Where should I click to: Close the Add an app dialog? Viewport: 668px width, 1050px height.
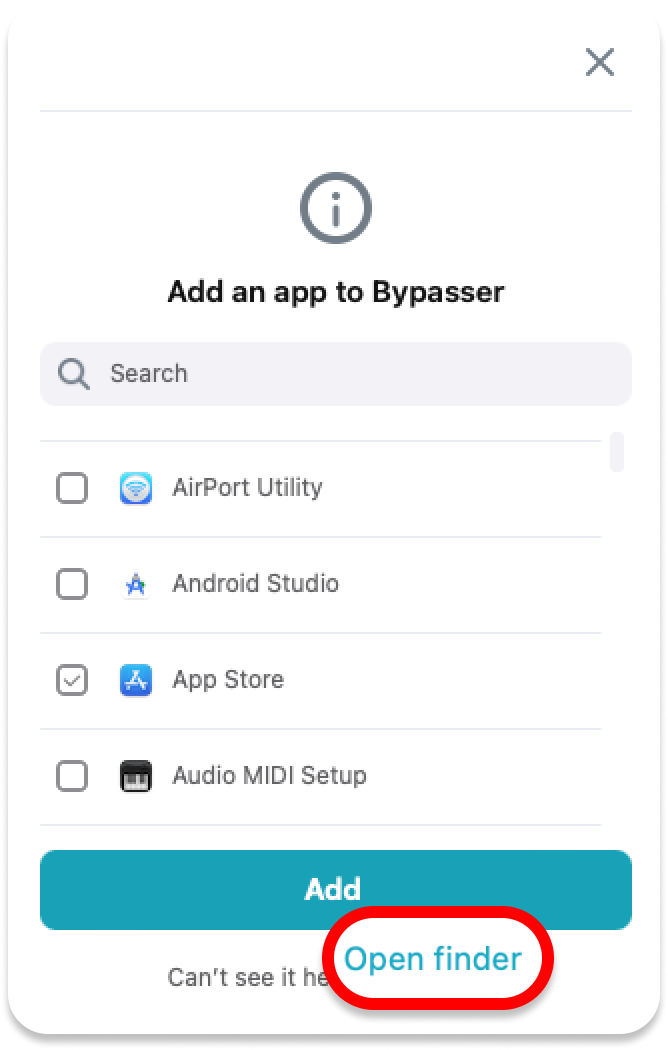click(599, 63)
